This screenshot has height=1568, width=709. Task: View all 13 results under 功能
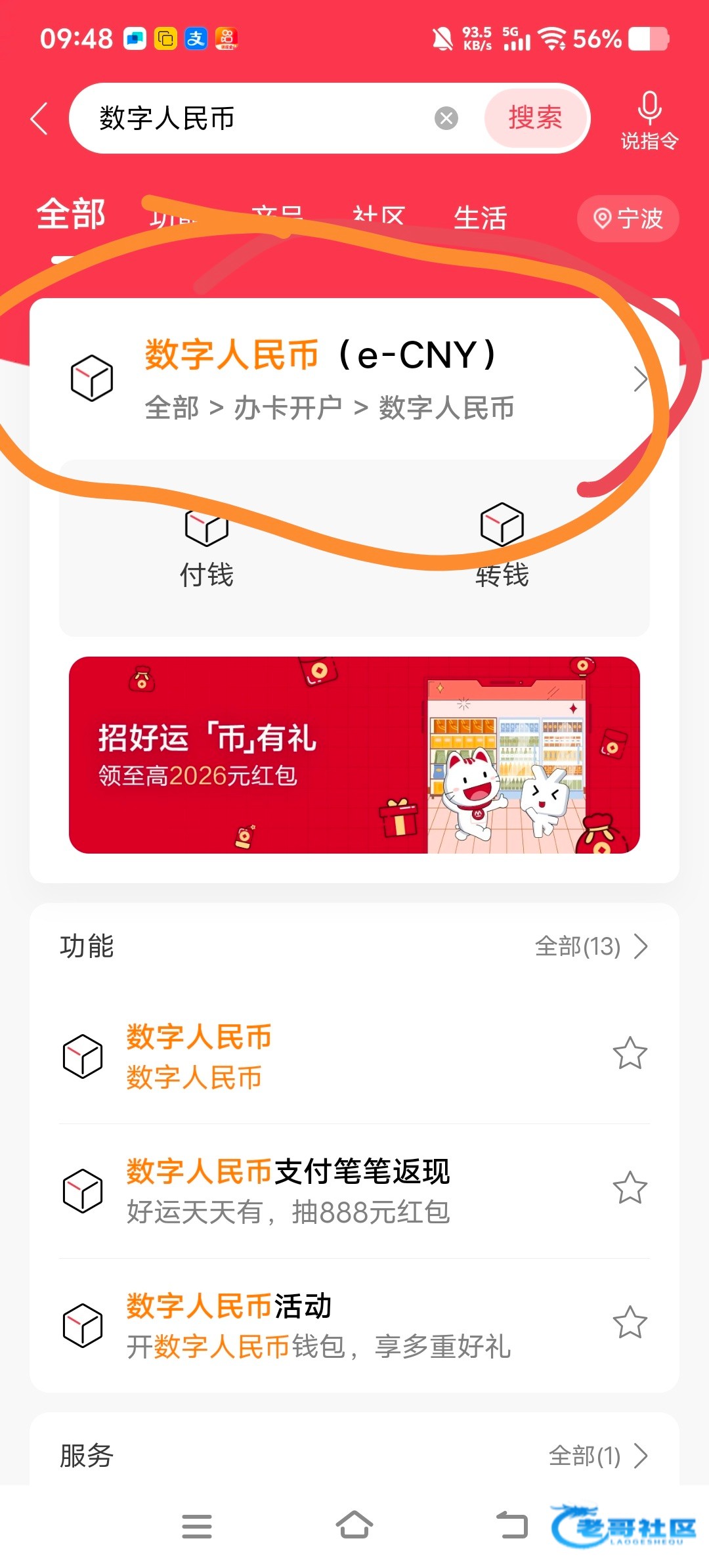pyautogui.click(x=591, y=947)
